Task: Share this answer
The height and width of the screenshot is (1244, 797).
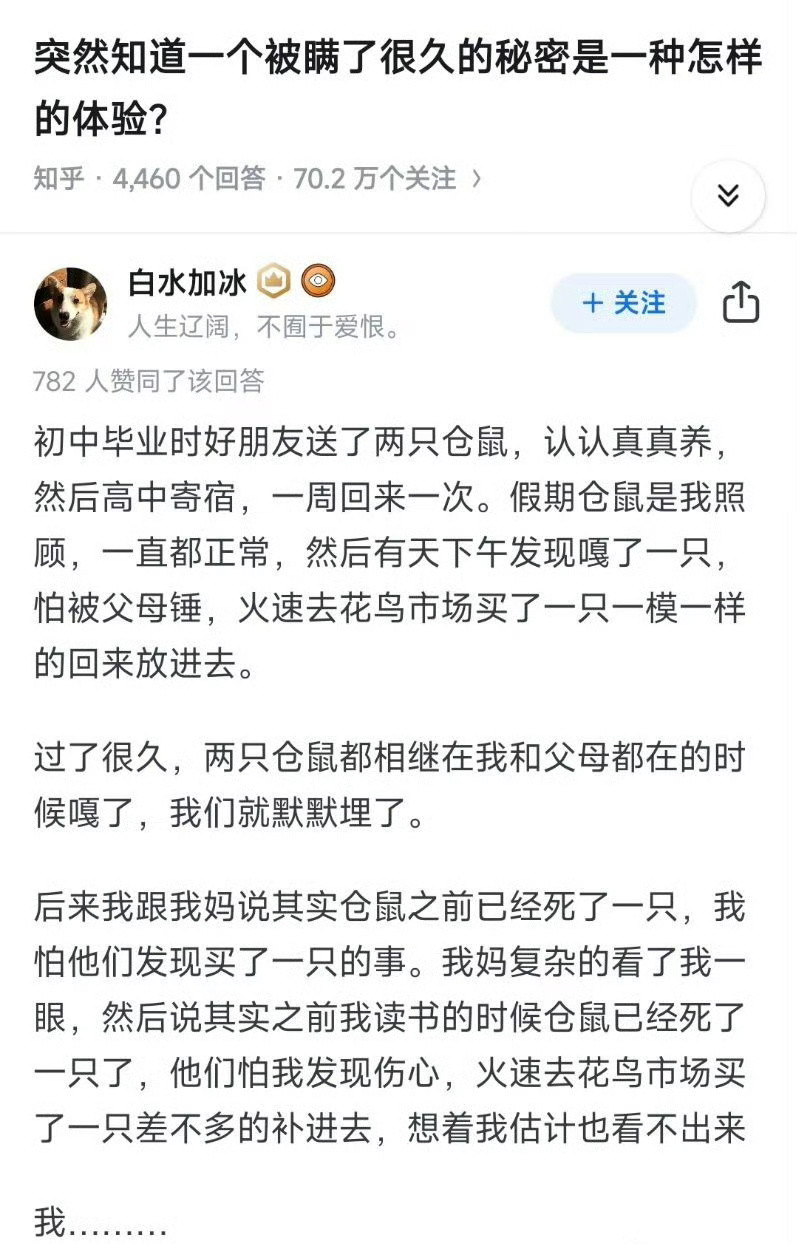Action: coord(740,303)
